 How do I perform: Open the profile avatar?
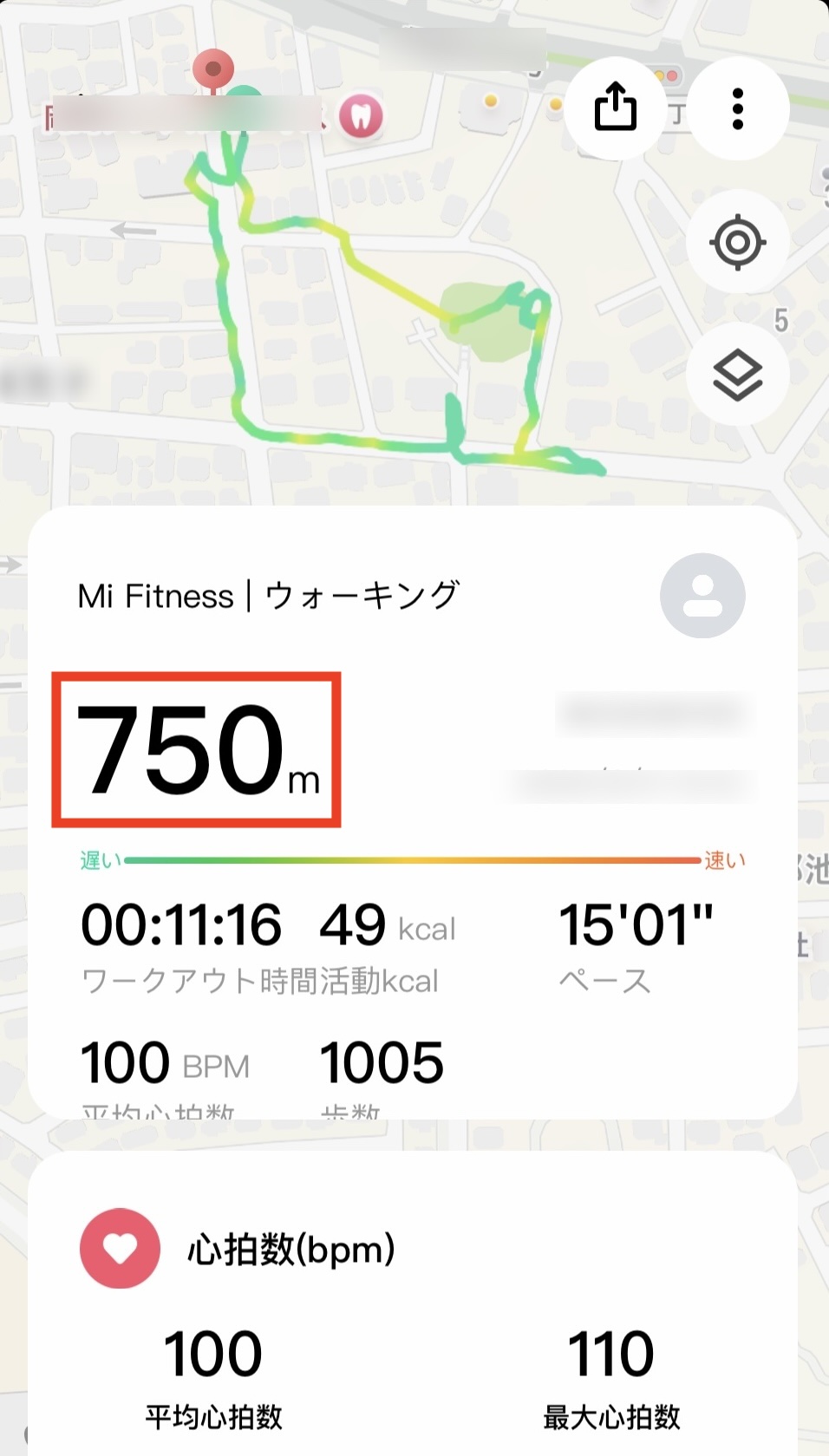point(702,596)
